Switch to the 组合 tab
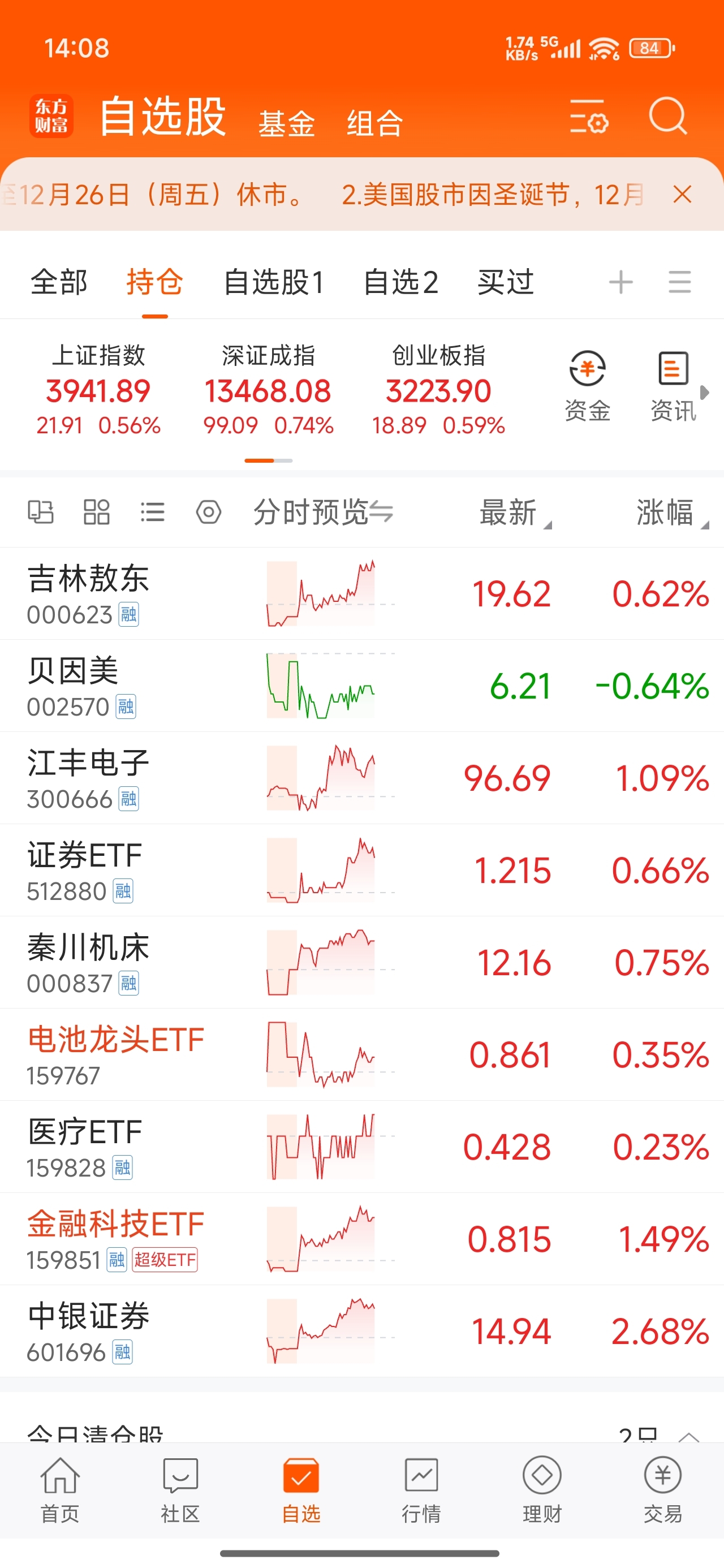 pos(374,123)
